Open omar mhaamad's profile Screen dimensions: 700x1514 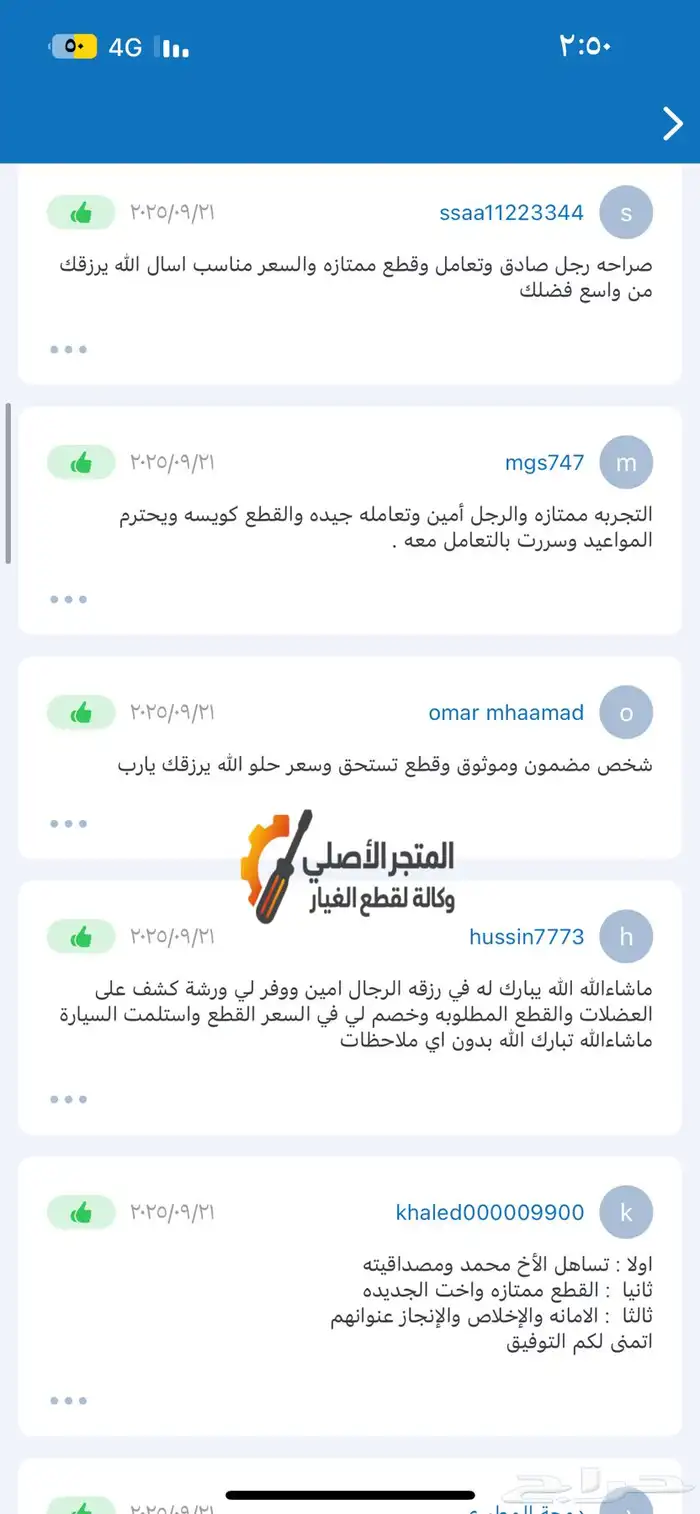506,713
